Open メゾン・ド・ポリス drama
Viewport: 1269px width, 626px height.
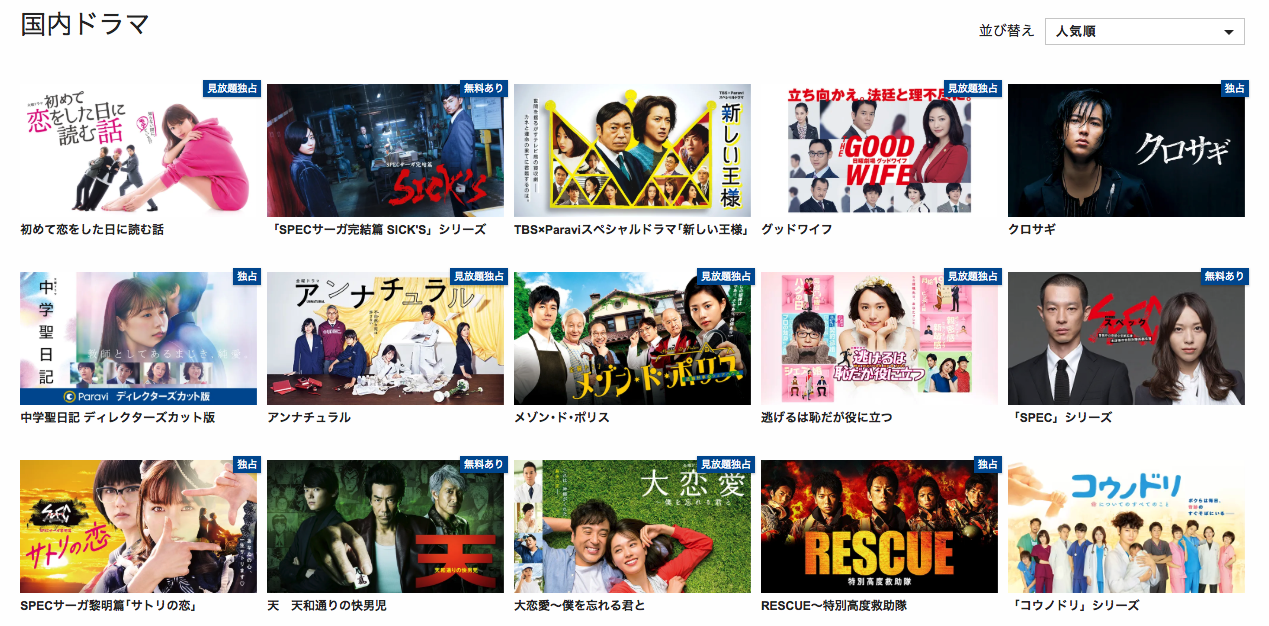tap(632, 338)
